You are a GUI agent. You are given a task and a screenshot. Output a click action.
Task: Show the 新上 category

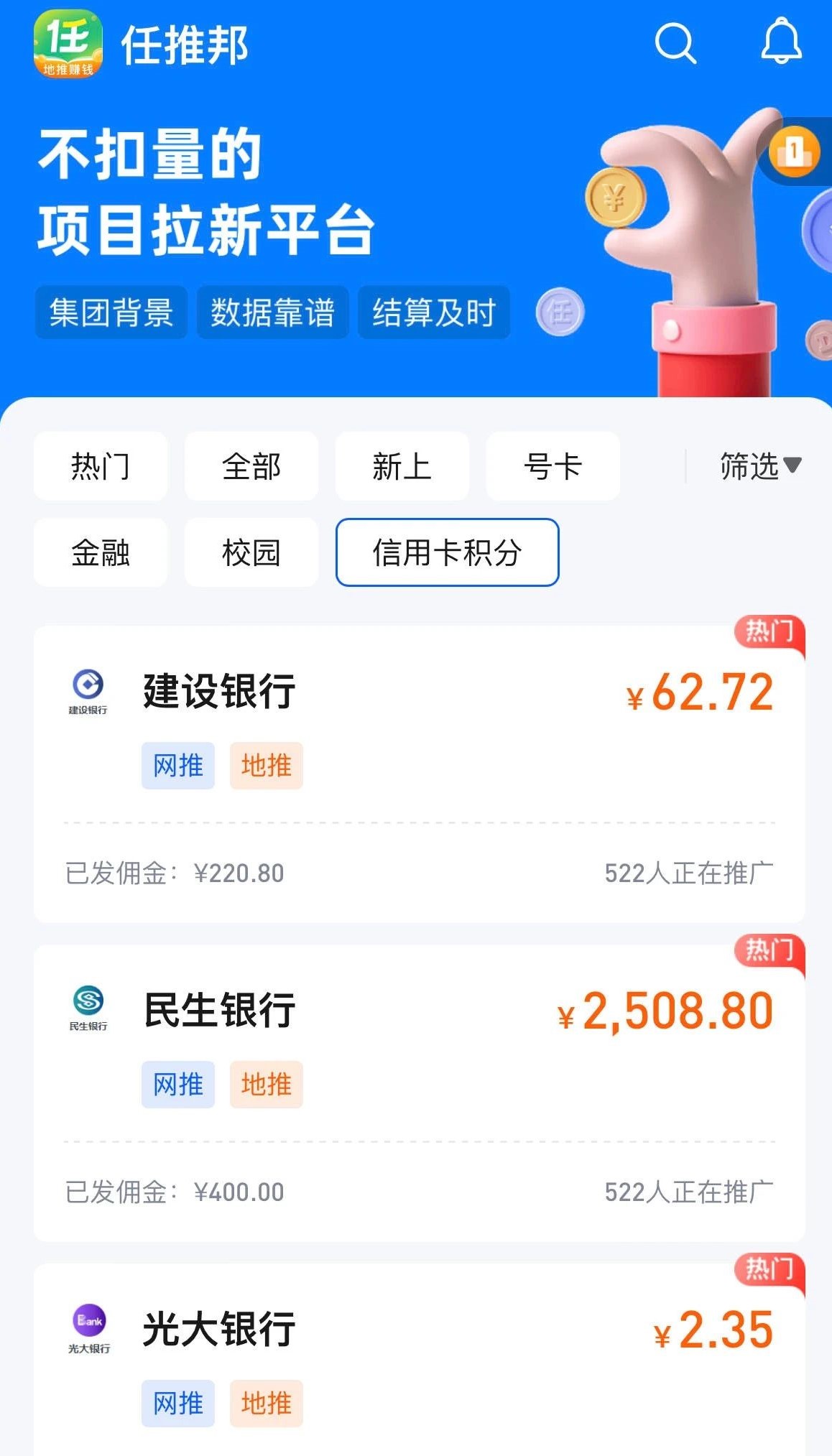click(402, 466)
